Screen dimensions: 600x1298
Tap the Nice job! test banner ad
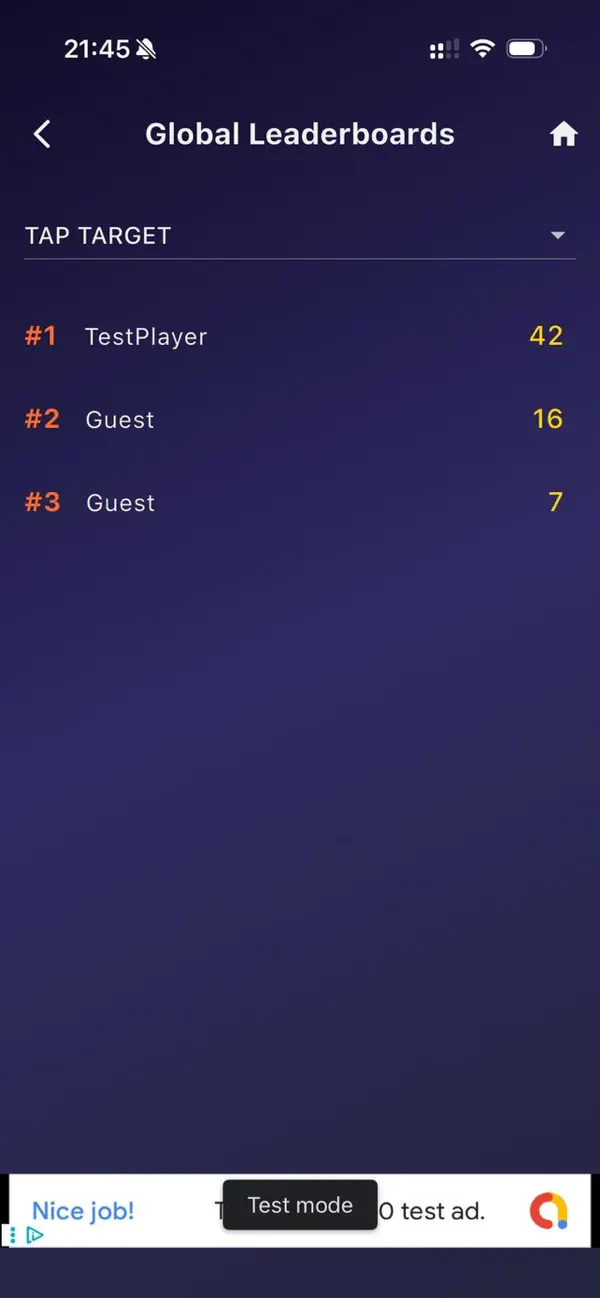click(x=300, y=1210)
